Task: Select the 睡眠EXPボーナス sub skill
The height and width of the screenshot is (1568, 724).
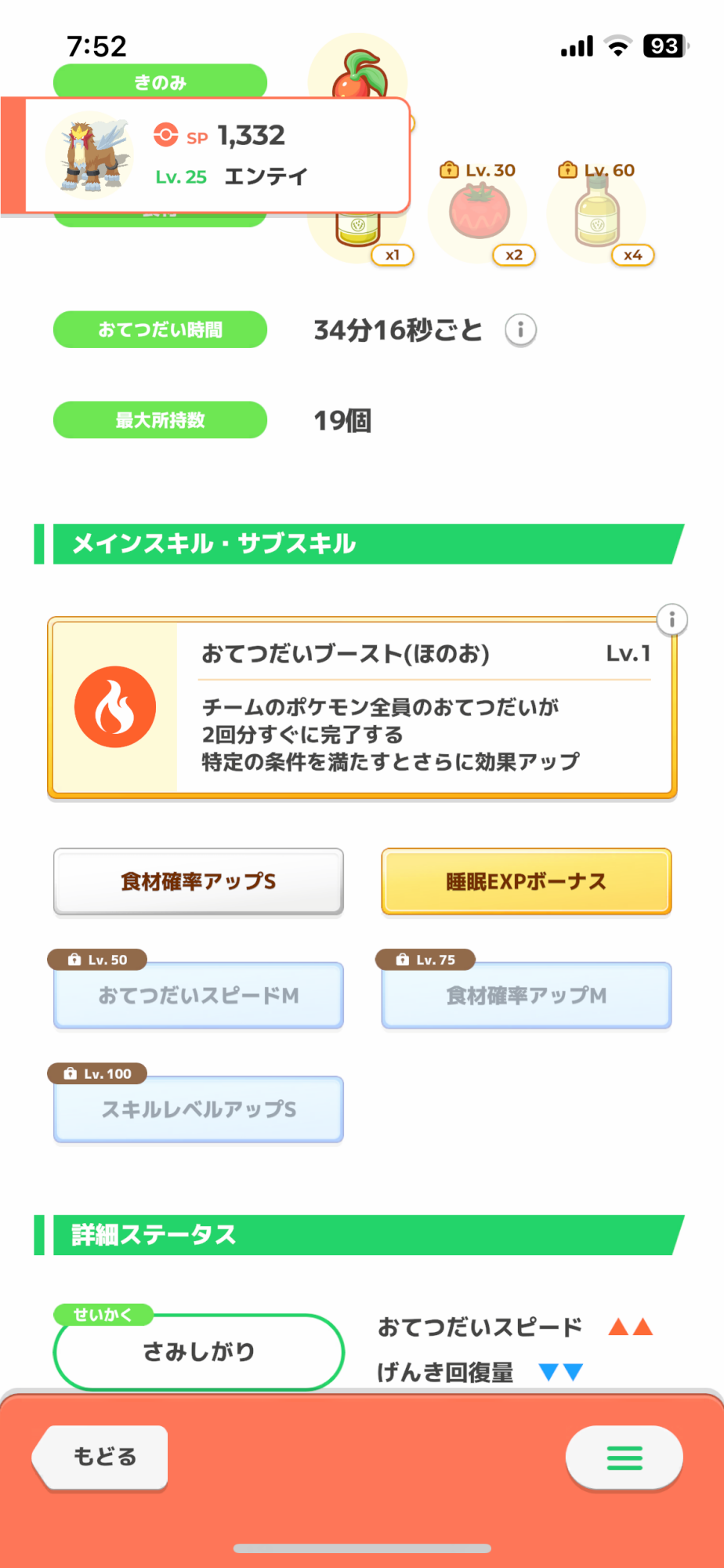Action: (527, 881)
